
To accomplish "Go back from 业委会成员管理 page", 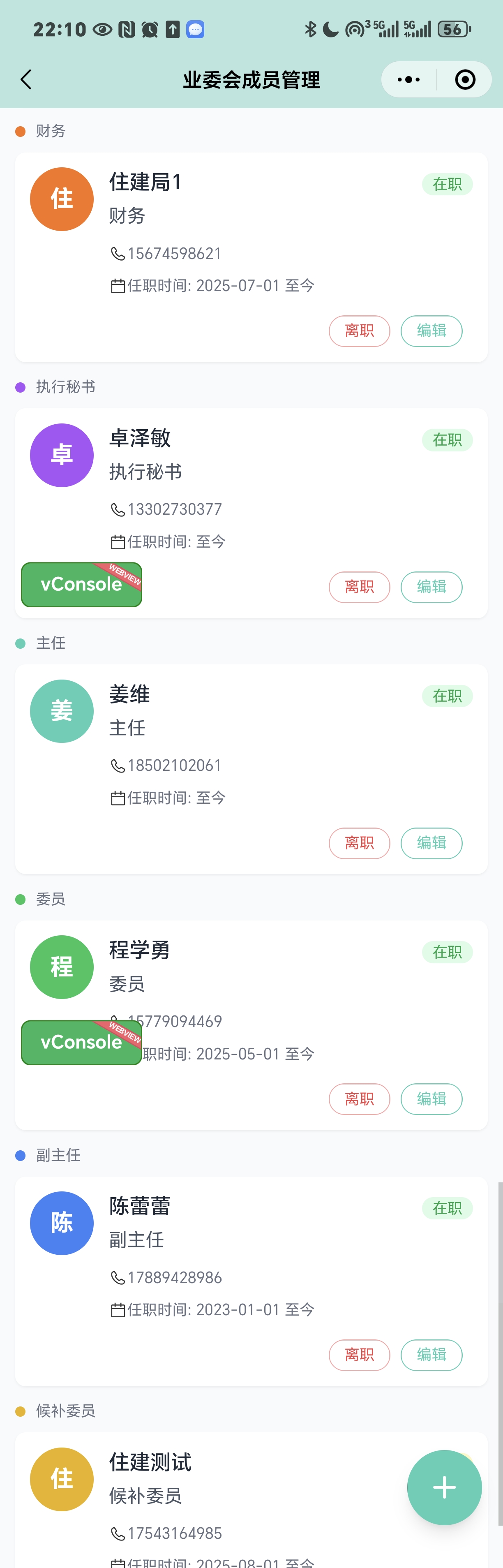I will (x=26, y=80).
